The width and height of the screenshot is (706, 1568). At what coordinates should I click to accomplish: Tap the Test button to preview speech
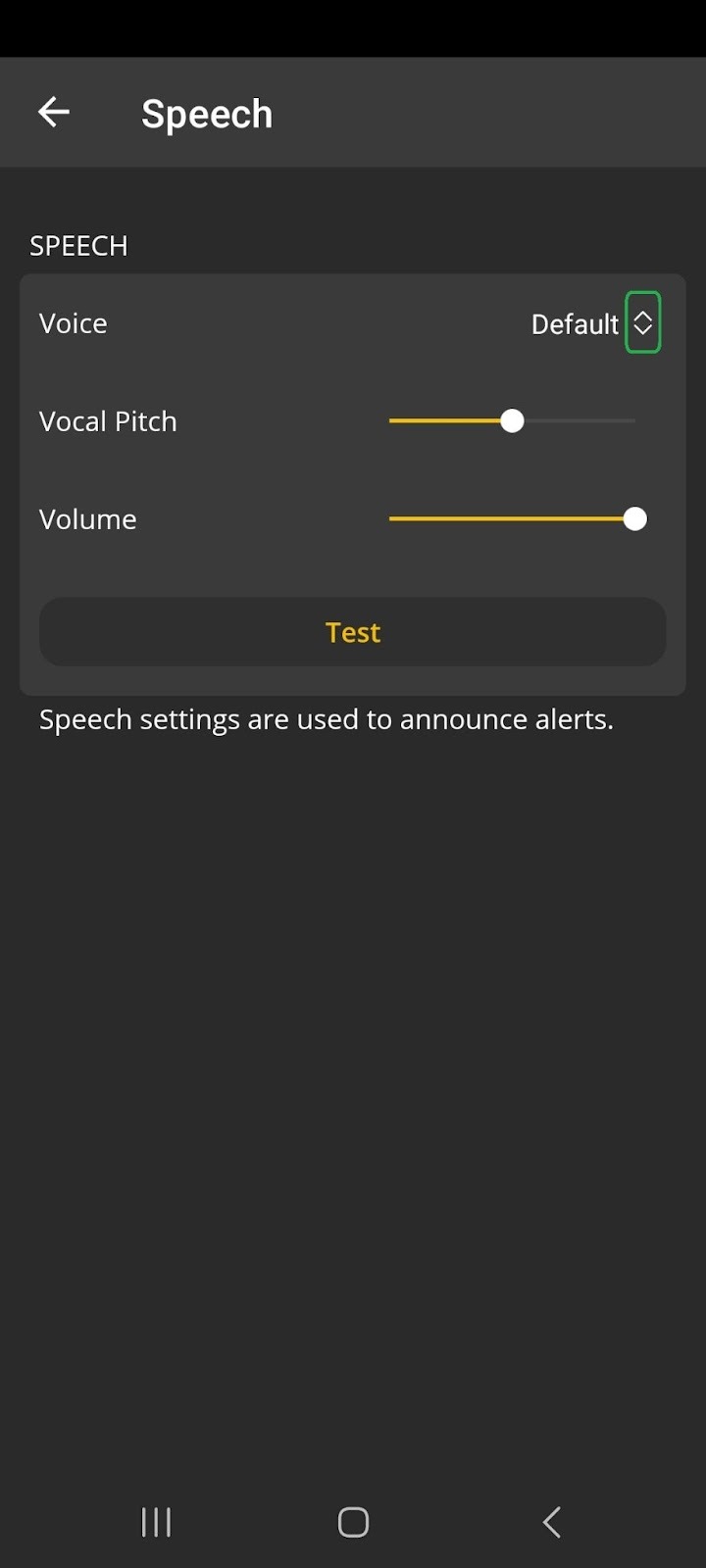tap(352, 632)
